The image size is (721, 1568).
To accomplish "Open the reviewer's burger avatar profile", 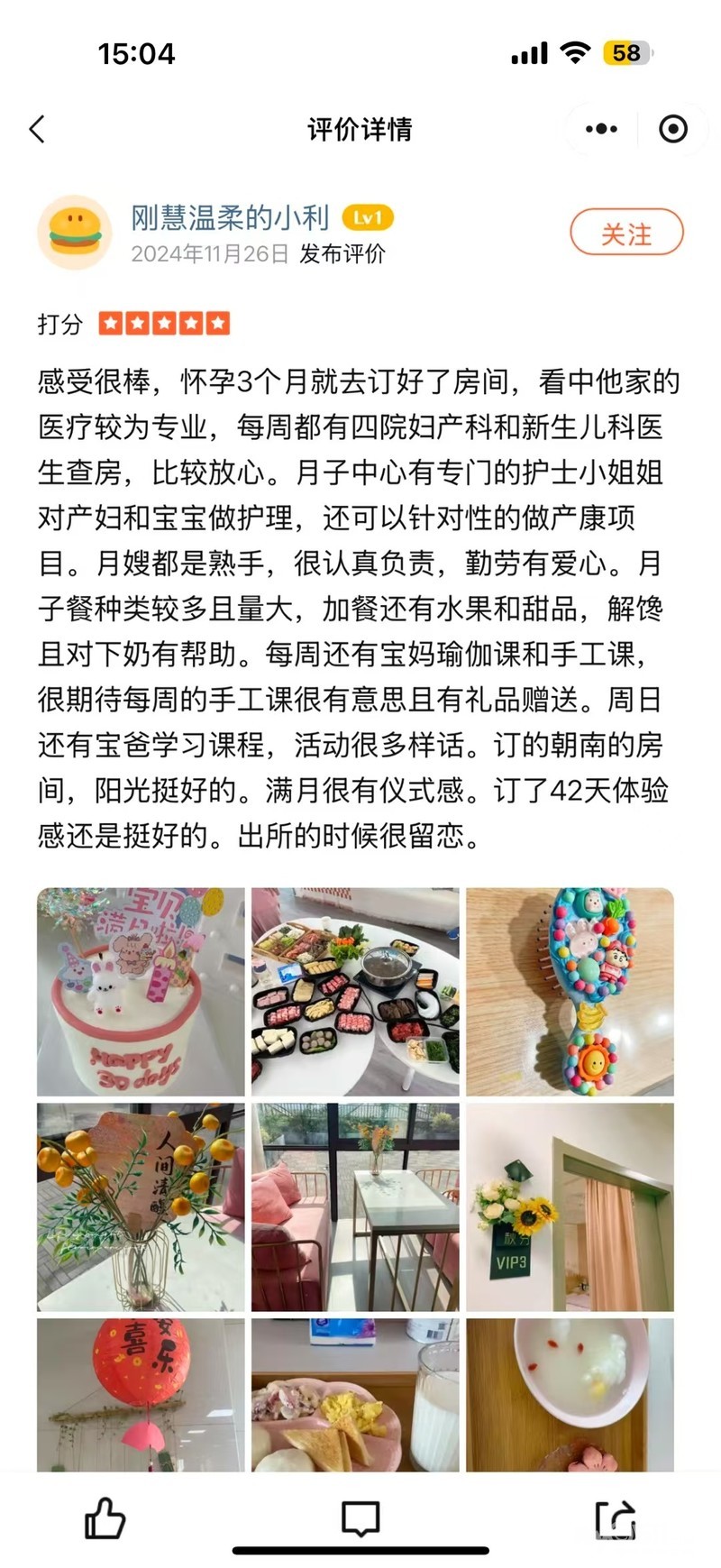I will click(x=74, y=233).
